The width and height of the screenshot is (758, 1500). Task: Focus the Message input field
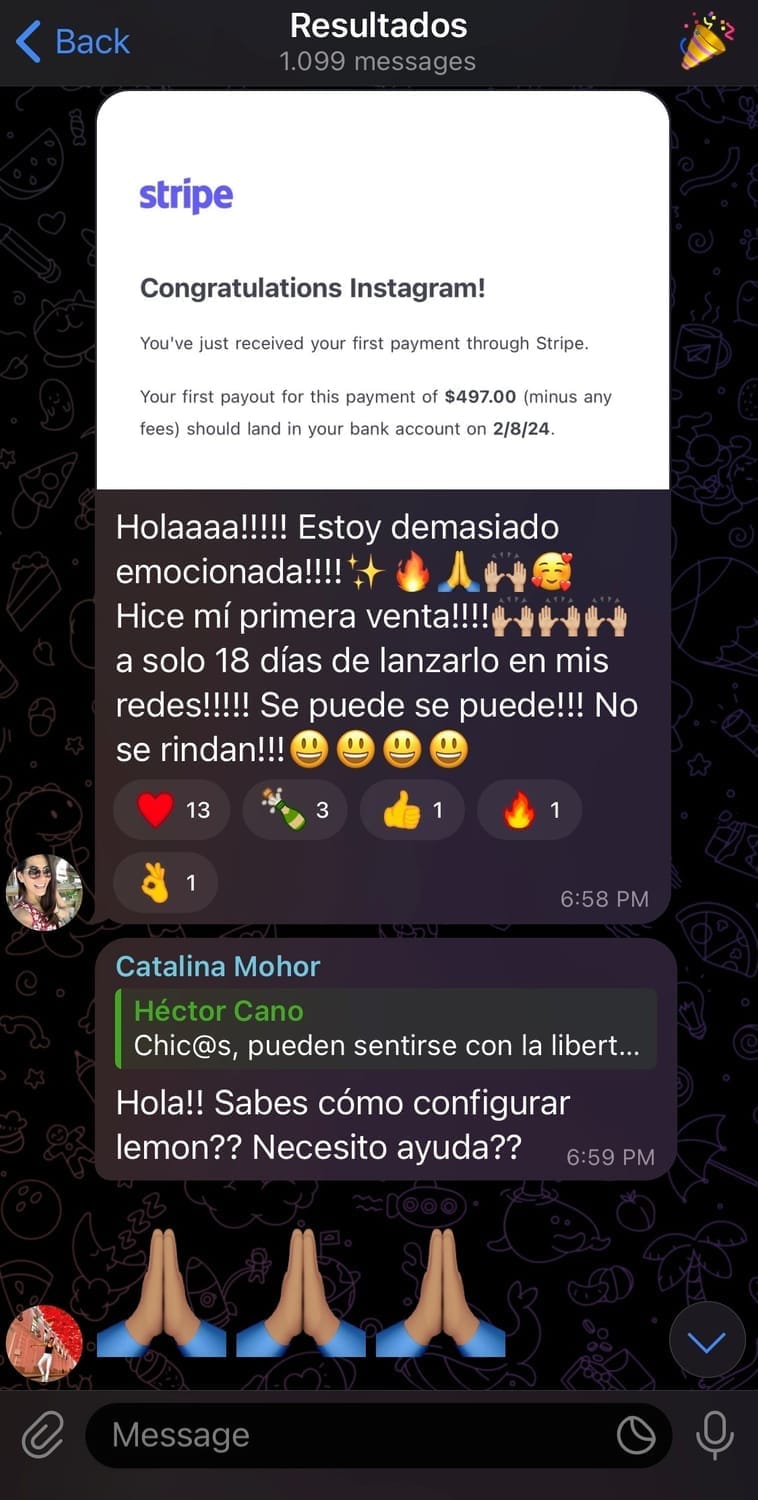[350, 1436]
